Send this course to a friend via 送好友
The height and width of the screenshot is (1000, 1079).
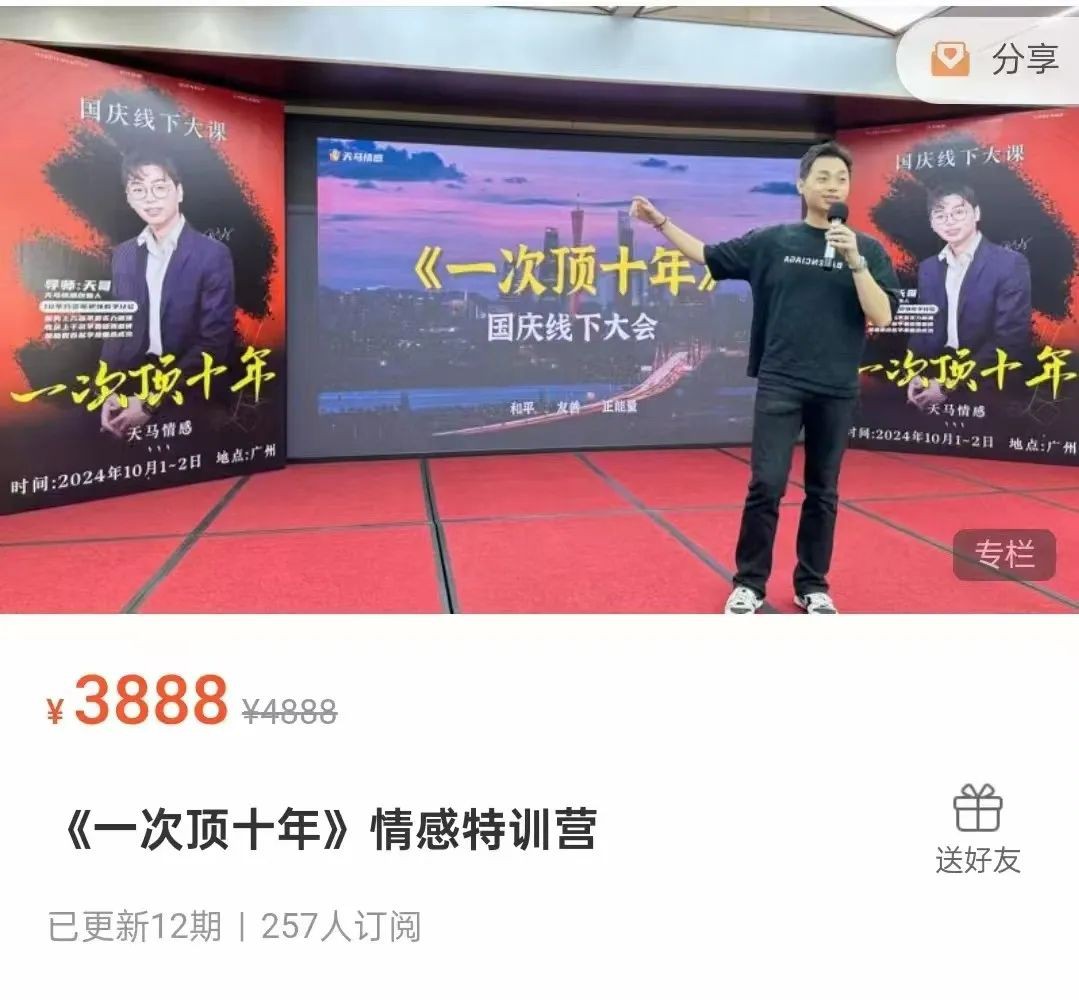tap(977, 830)
